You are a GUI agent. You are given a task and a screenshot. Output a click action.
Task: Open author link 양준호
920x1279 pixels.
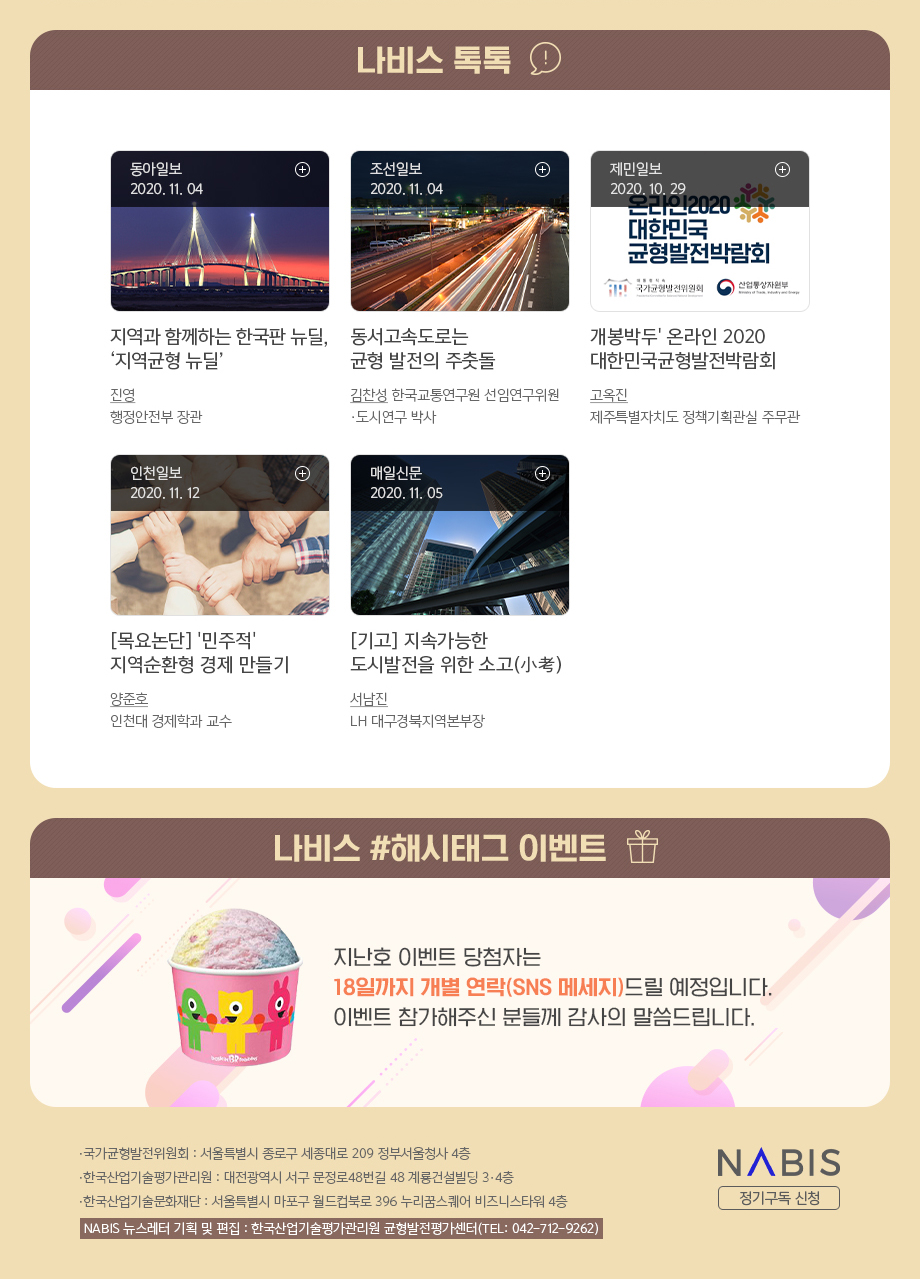pos(128,698)
